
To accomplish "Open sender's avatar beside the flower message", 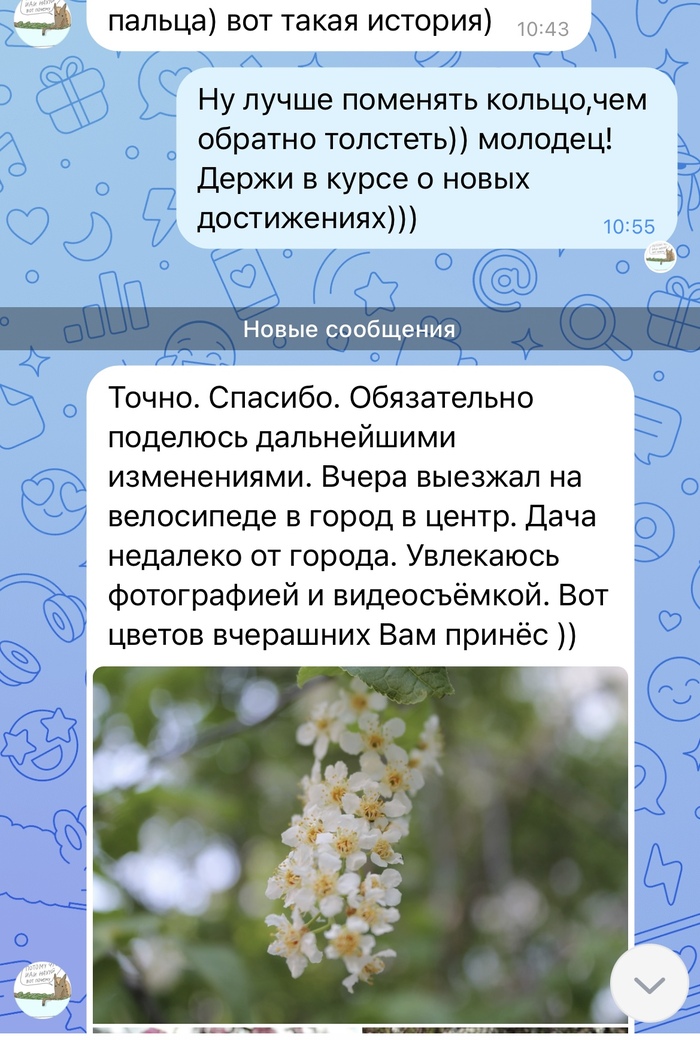I will pyautogui.click(x=42, y=989).
